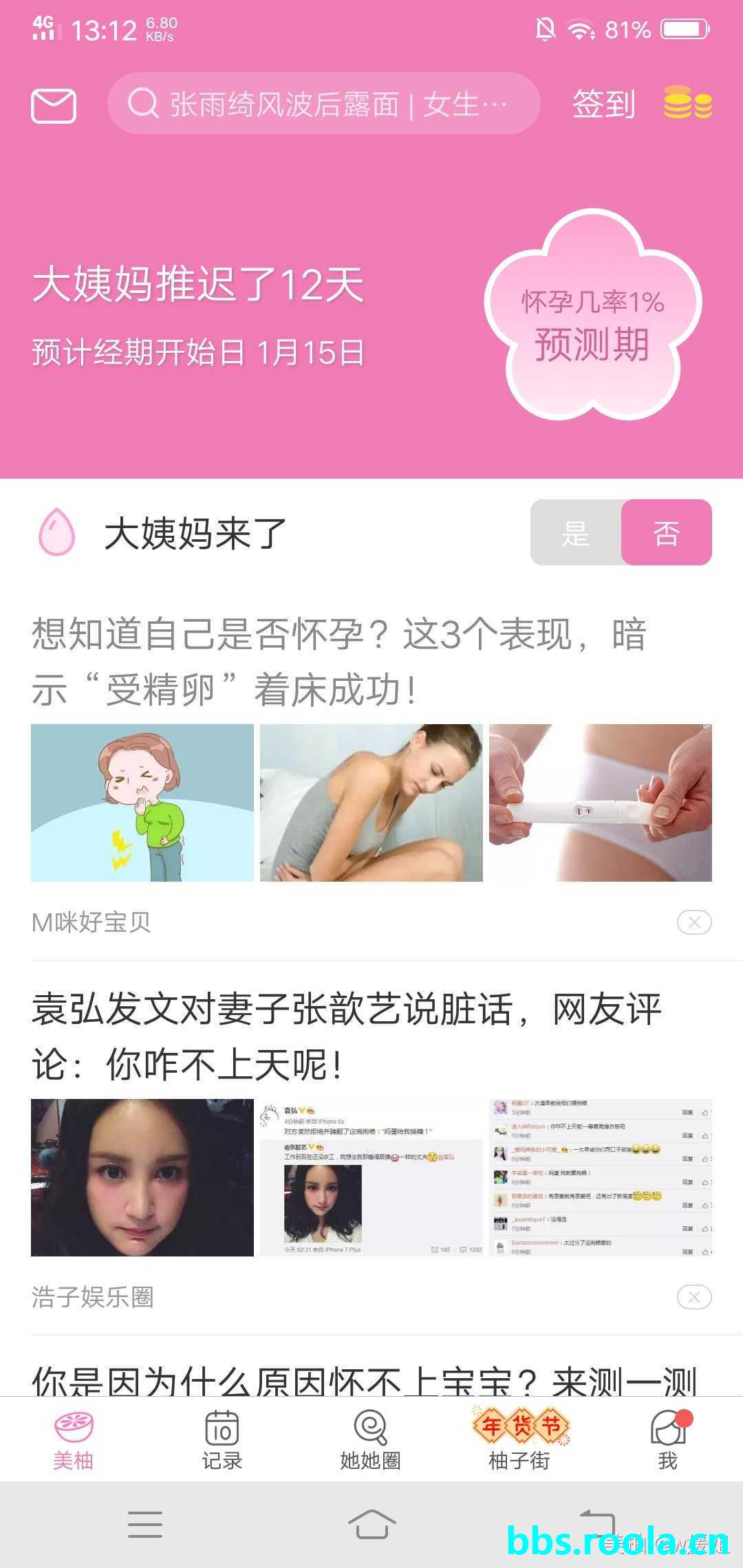
Task: Go to the 她她圈 tab
Action: [371, 1440]
